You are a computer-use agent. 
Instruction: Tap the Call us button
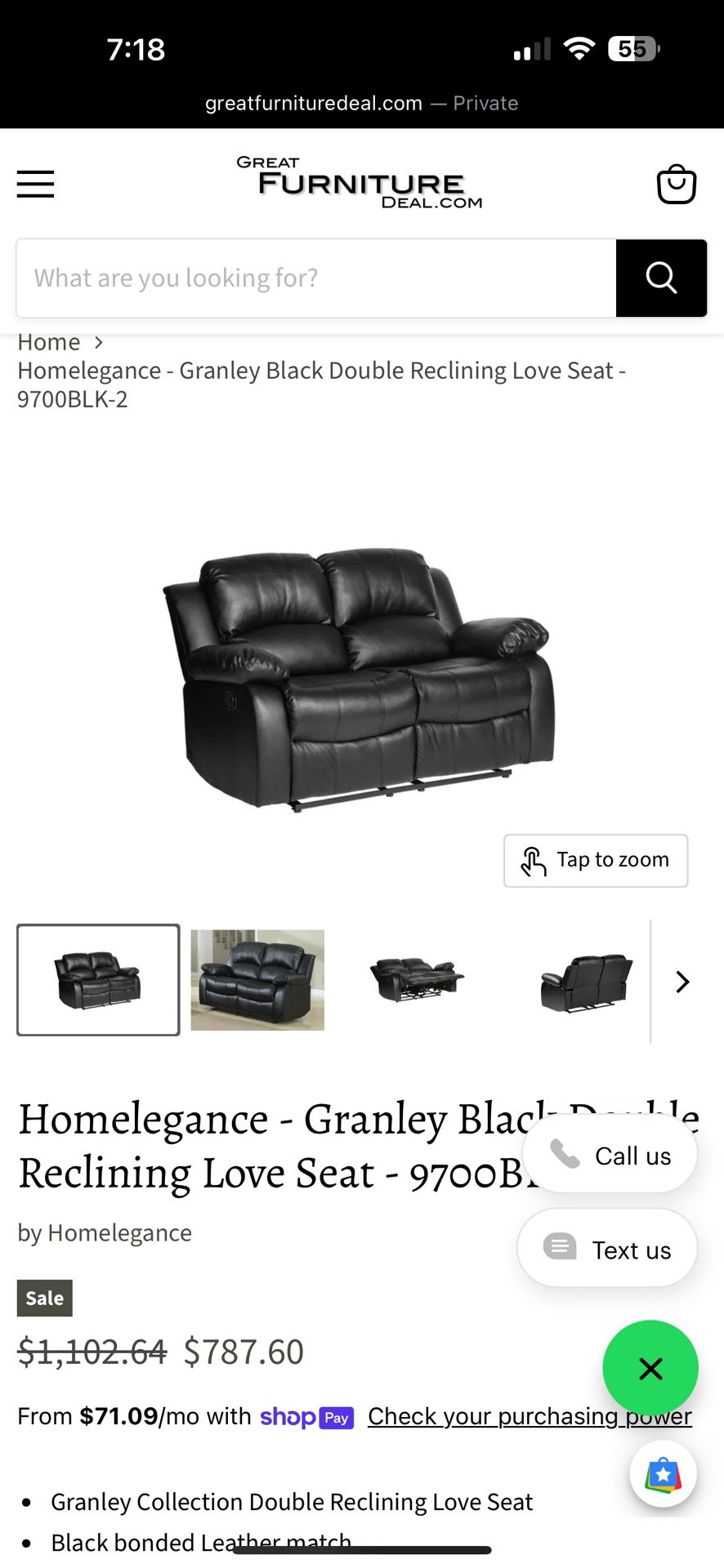click(x=610, y=1156)
